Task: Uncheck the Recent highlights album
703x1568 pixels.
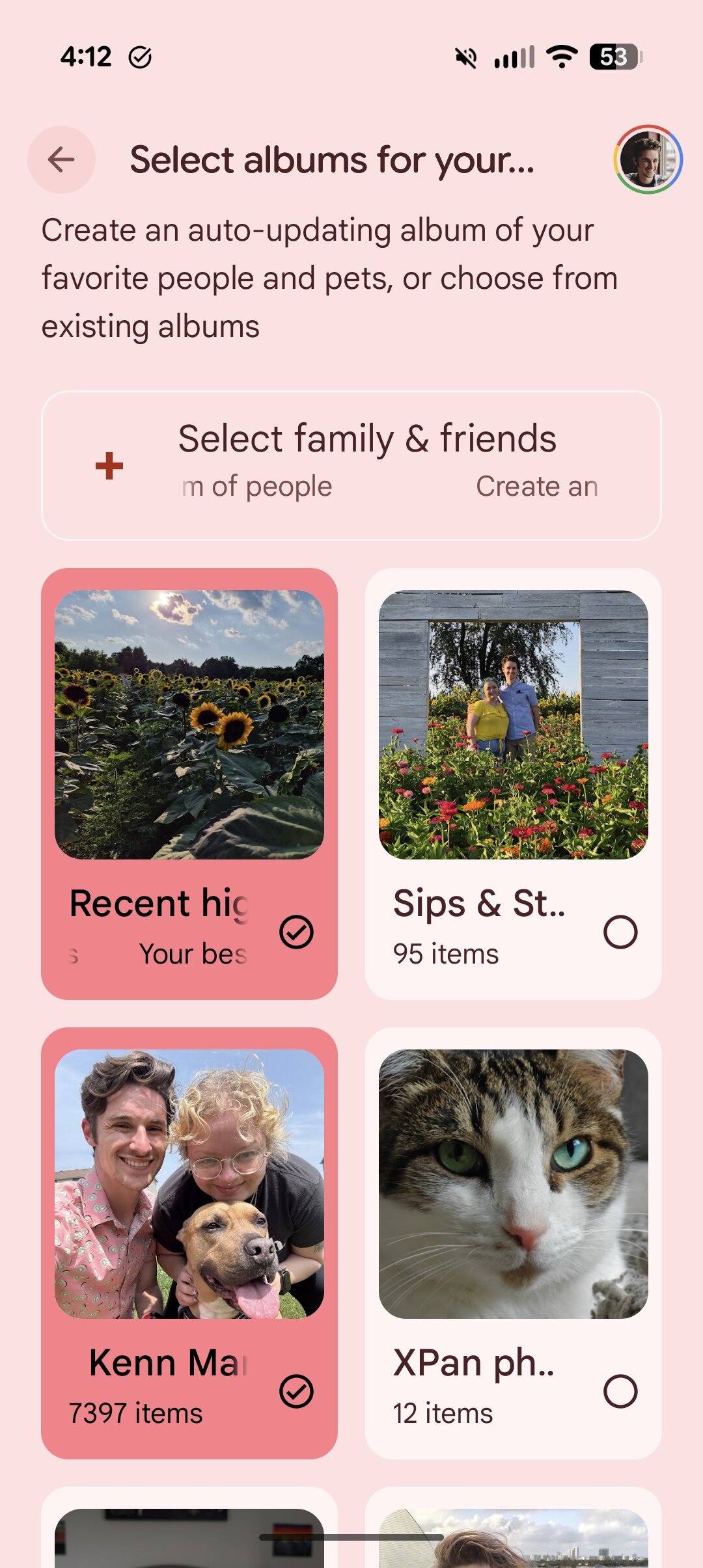Action: point(296,932)
